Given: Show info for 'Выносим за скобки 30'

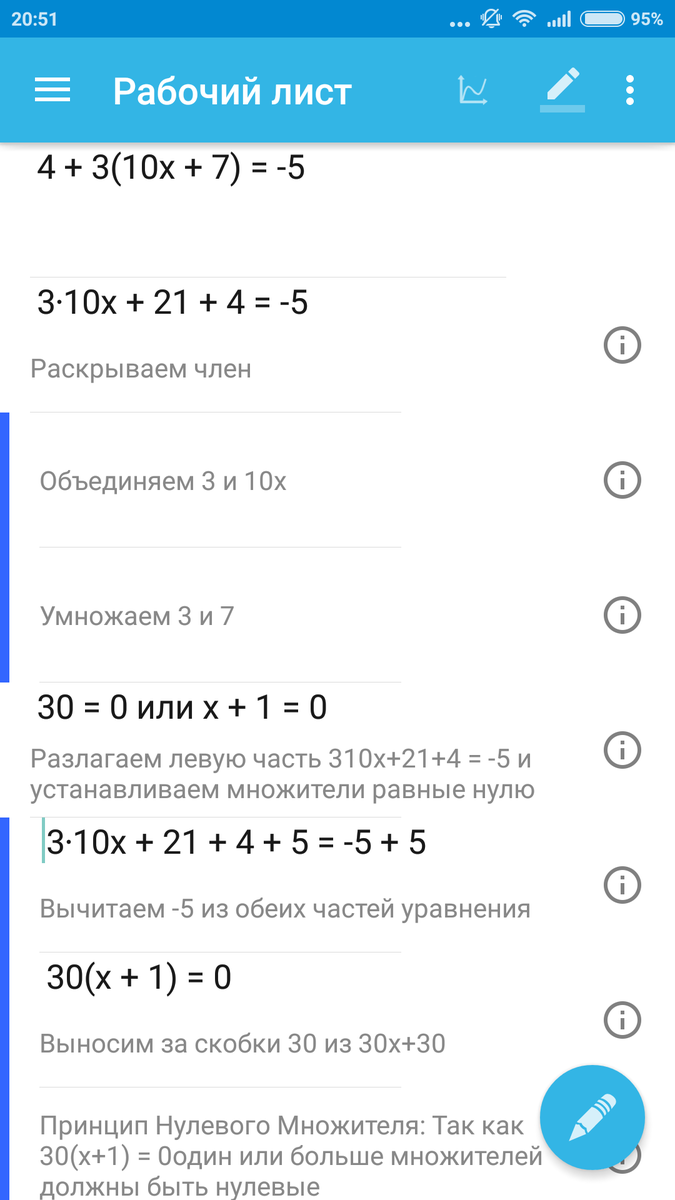Looking at the screenshot, I should point(622,1020).
